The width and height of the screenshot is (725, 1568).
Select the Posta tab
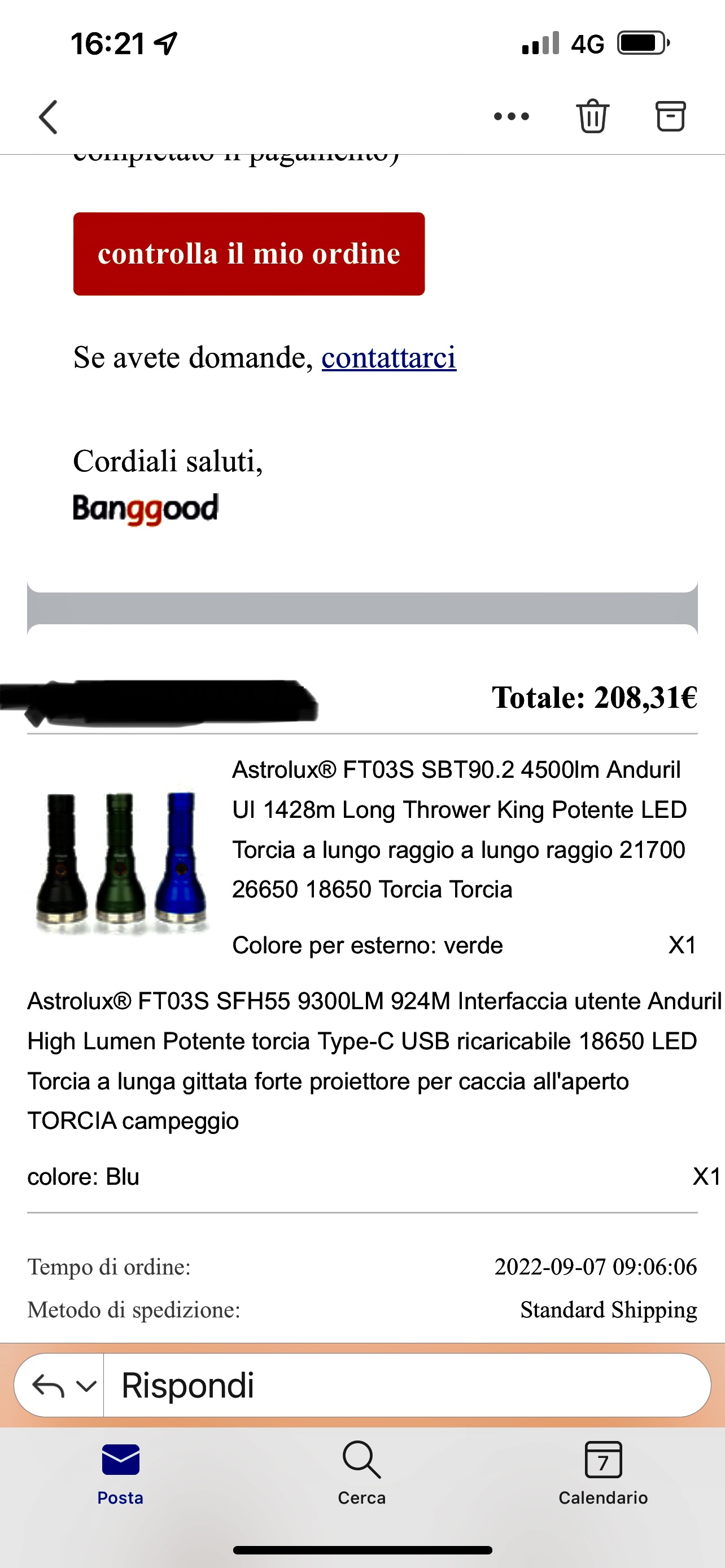pyautogui.click(x=120, y=1473)
